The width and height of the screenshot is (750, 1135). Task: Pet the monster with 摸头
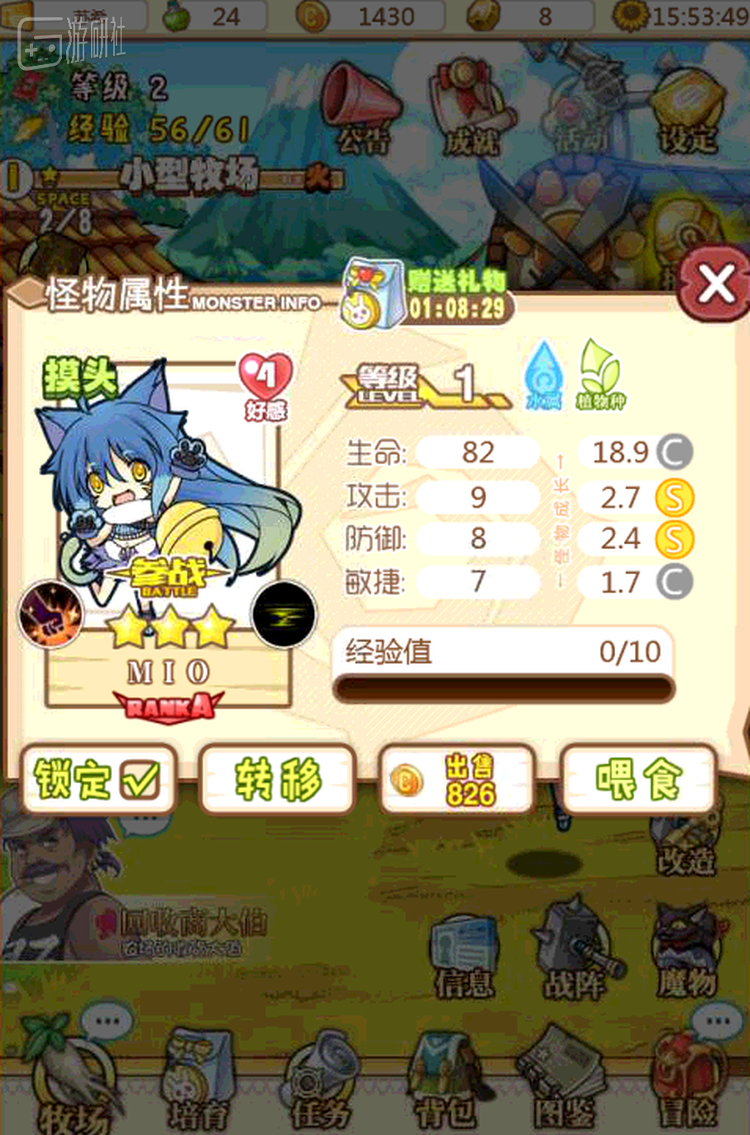coord(80,377)
